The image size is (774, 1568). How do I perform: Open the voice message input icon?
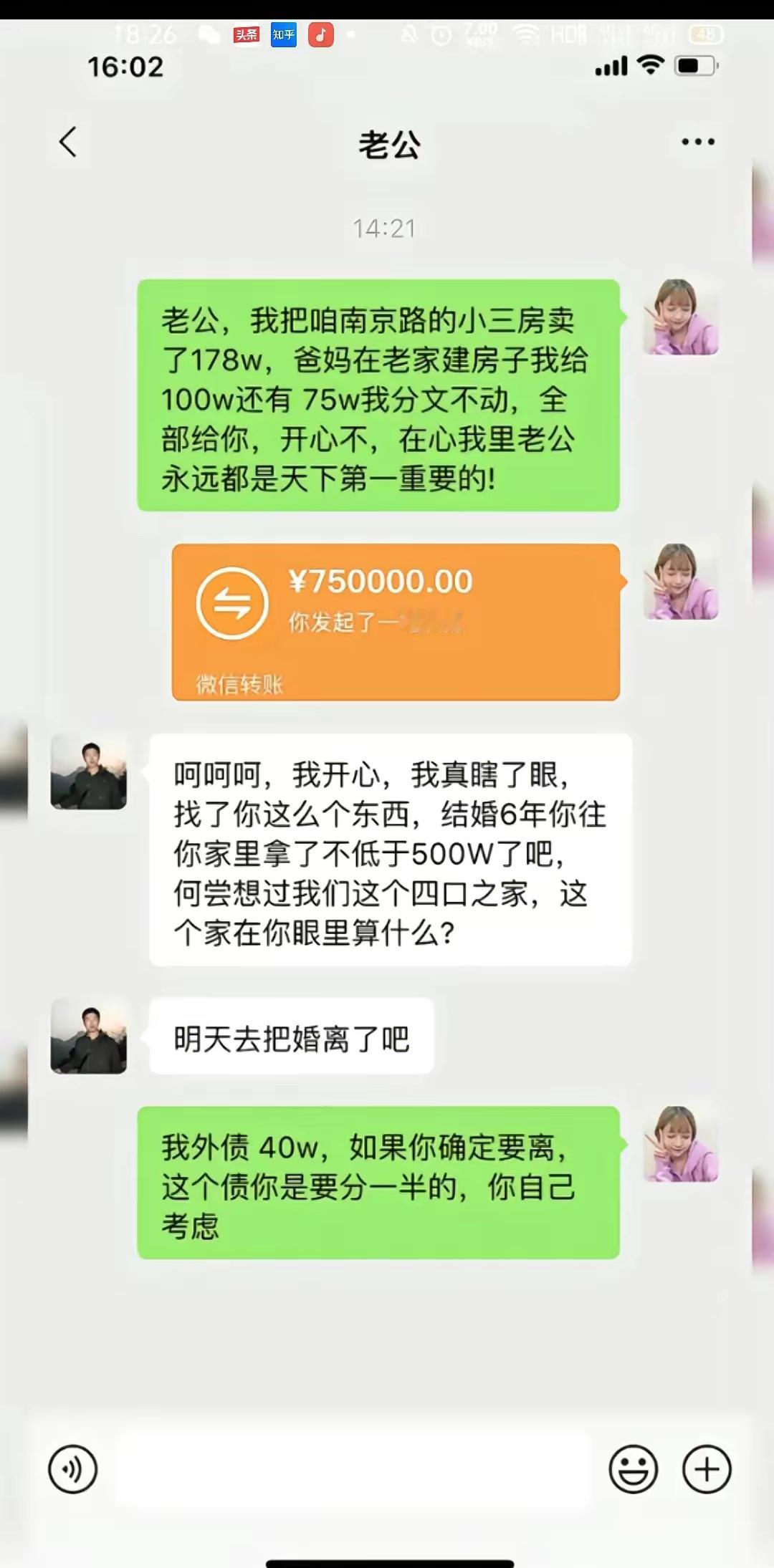(x=72, y=1469)
